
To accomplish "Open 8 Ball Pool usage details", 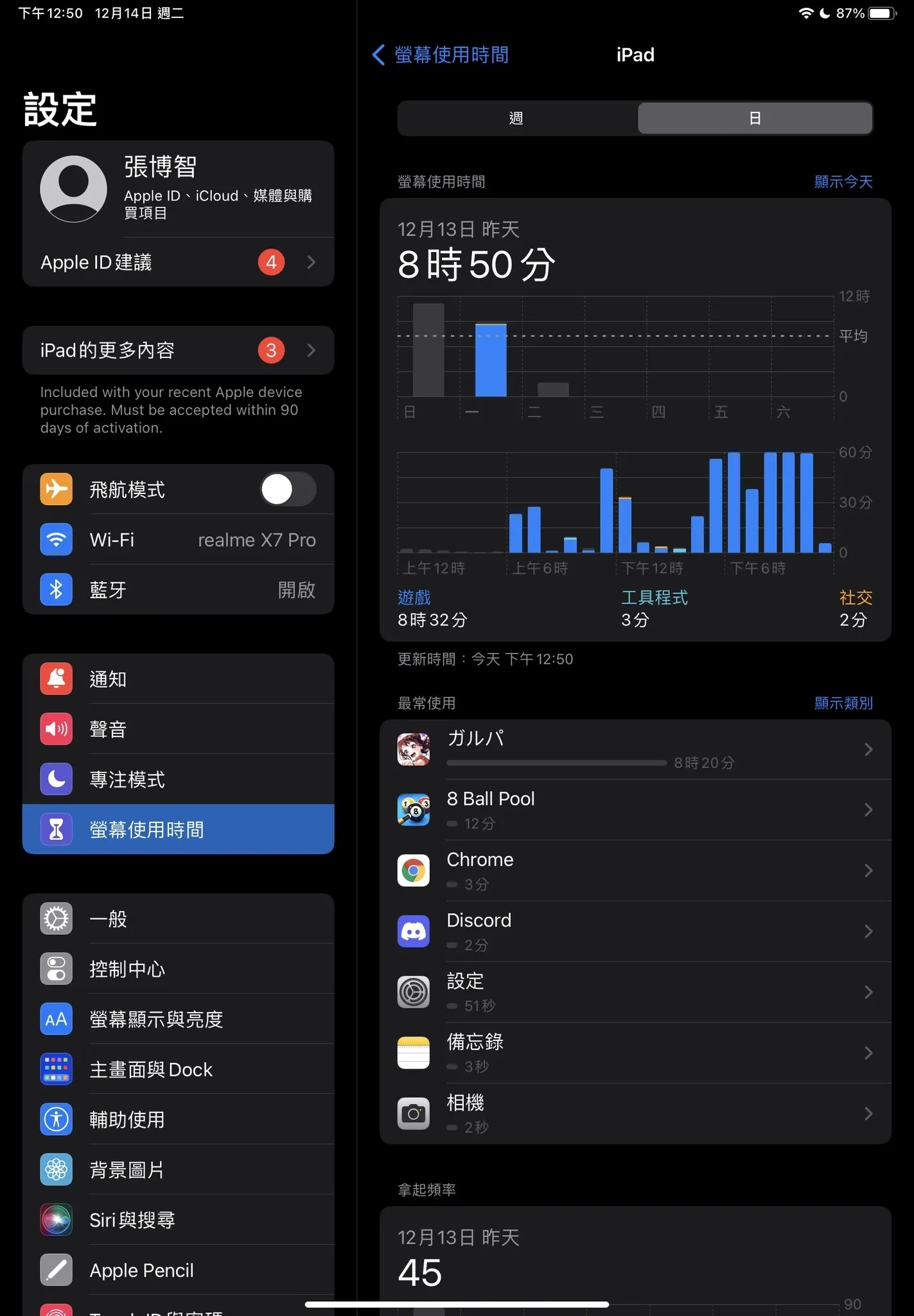I will click(x=635, y=810).
